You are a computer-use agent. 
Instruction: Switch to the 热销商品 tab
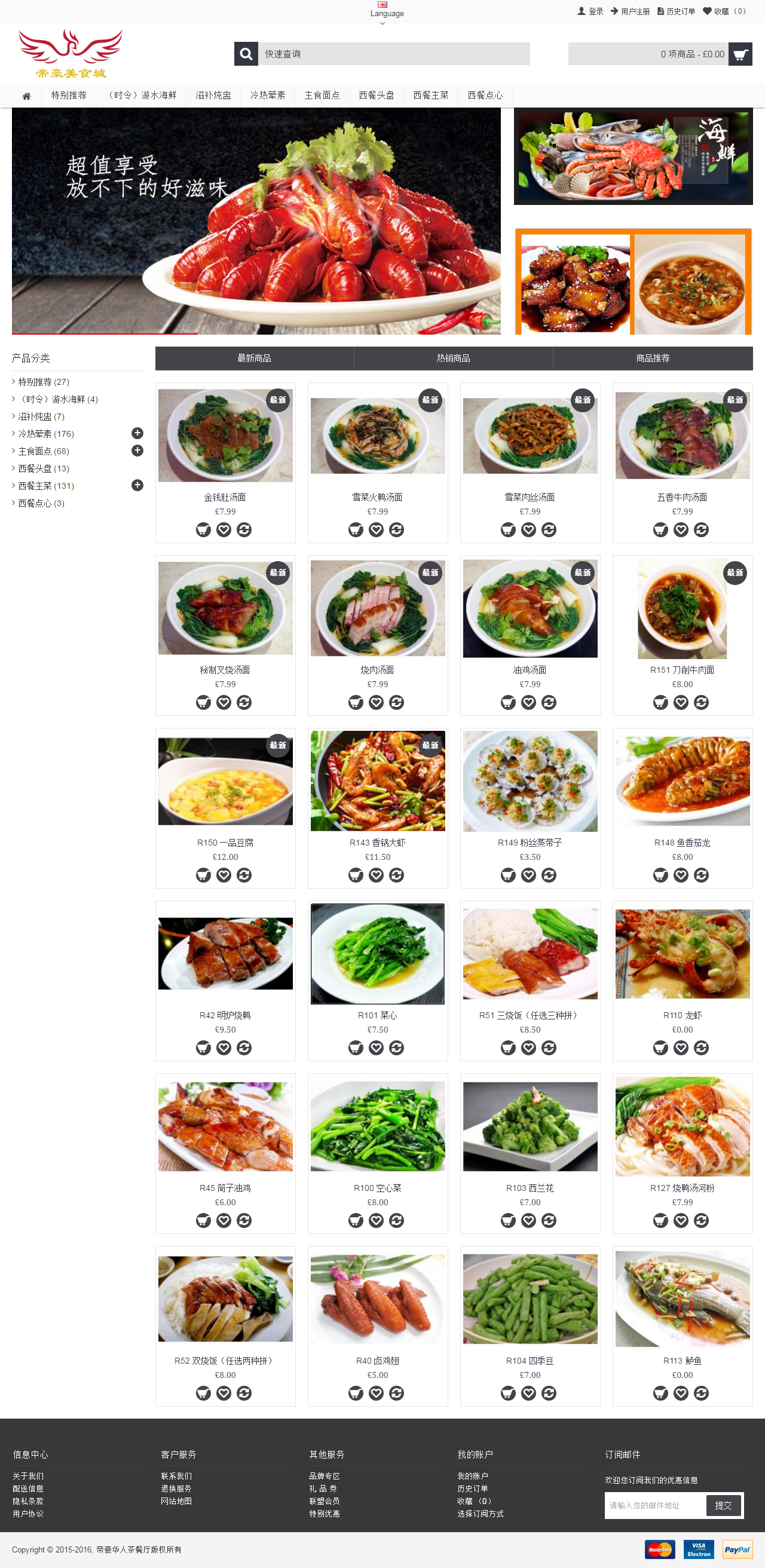453,359
